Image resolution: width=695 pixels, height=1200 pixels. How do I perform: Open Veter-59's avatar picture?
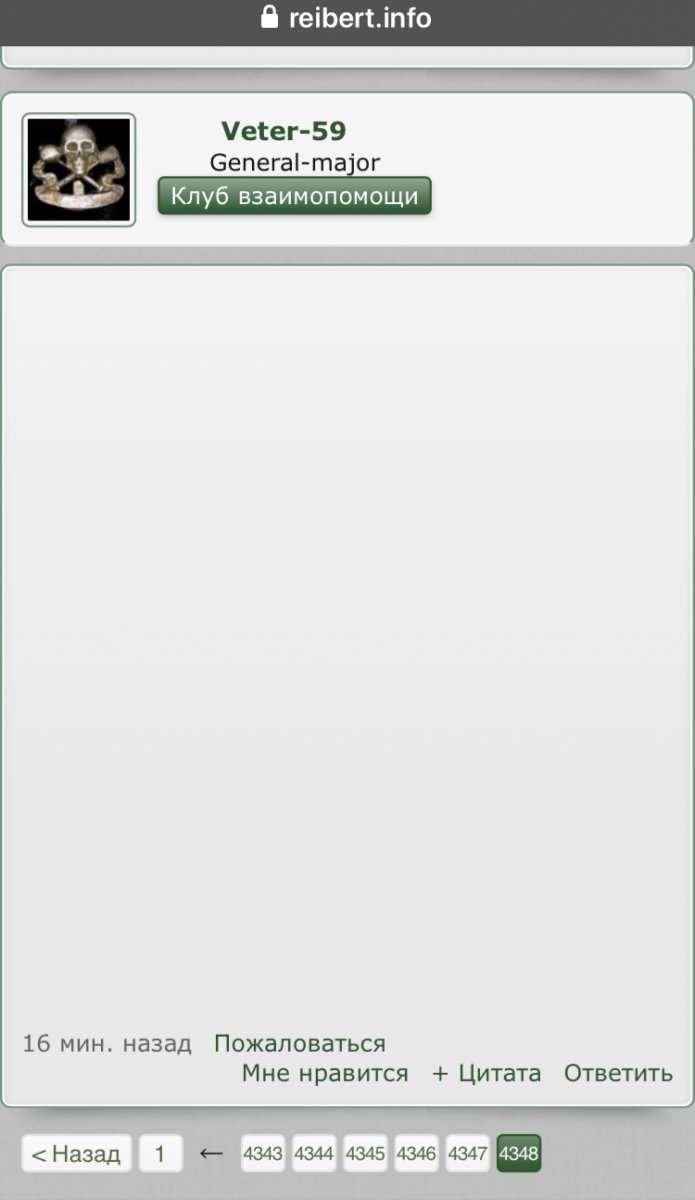(79, 169)
